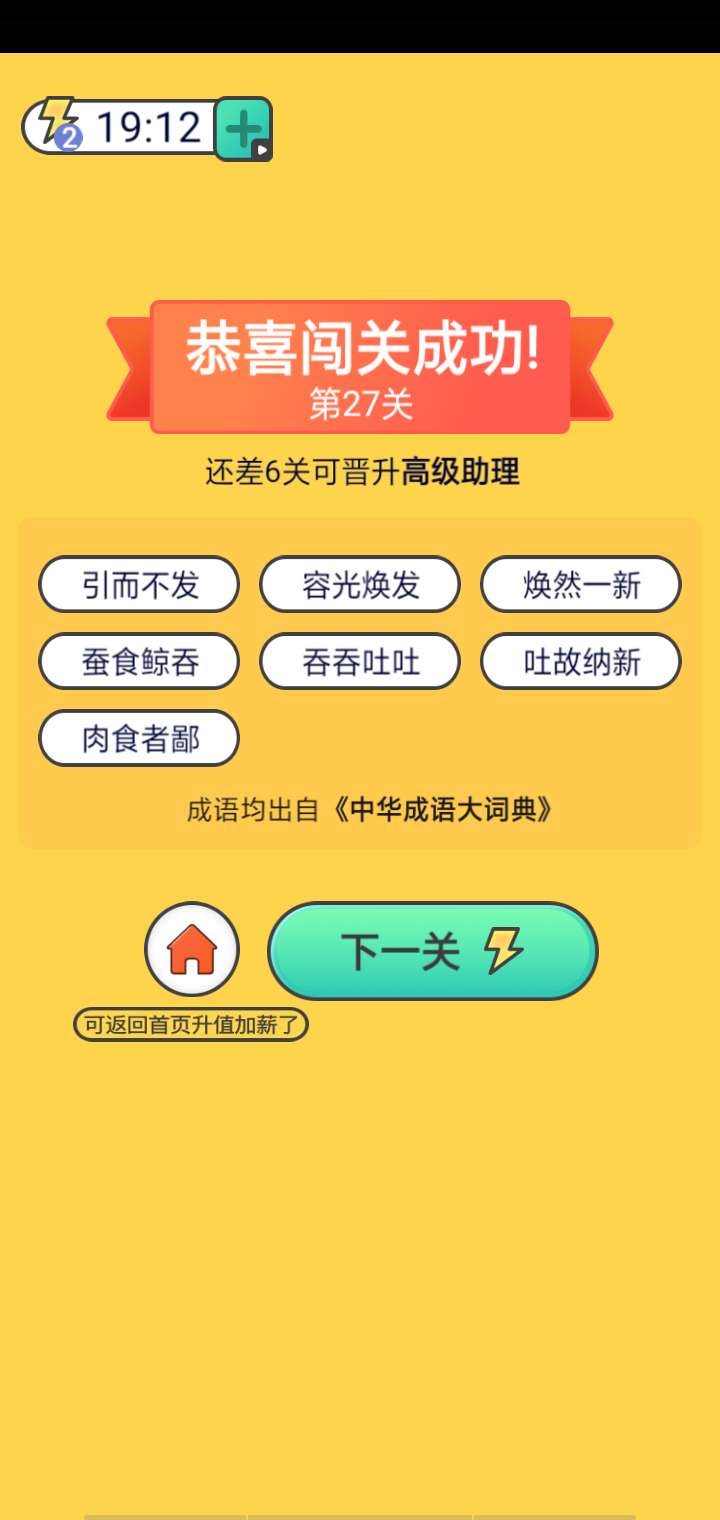Select the idiom 吞吞吐吐
This screenshot has height=1520, width=720.
tap(360, 661)
